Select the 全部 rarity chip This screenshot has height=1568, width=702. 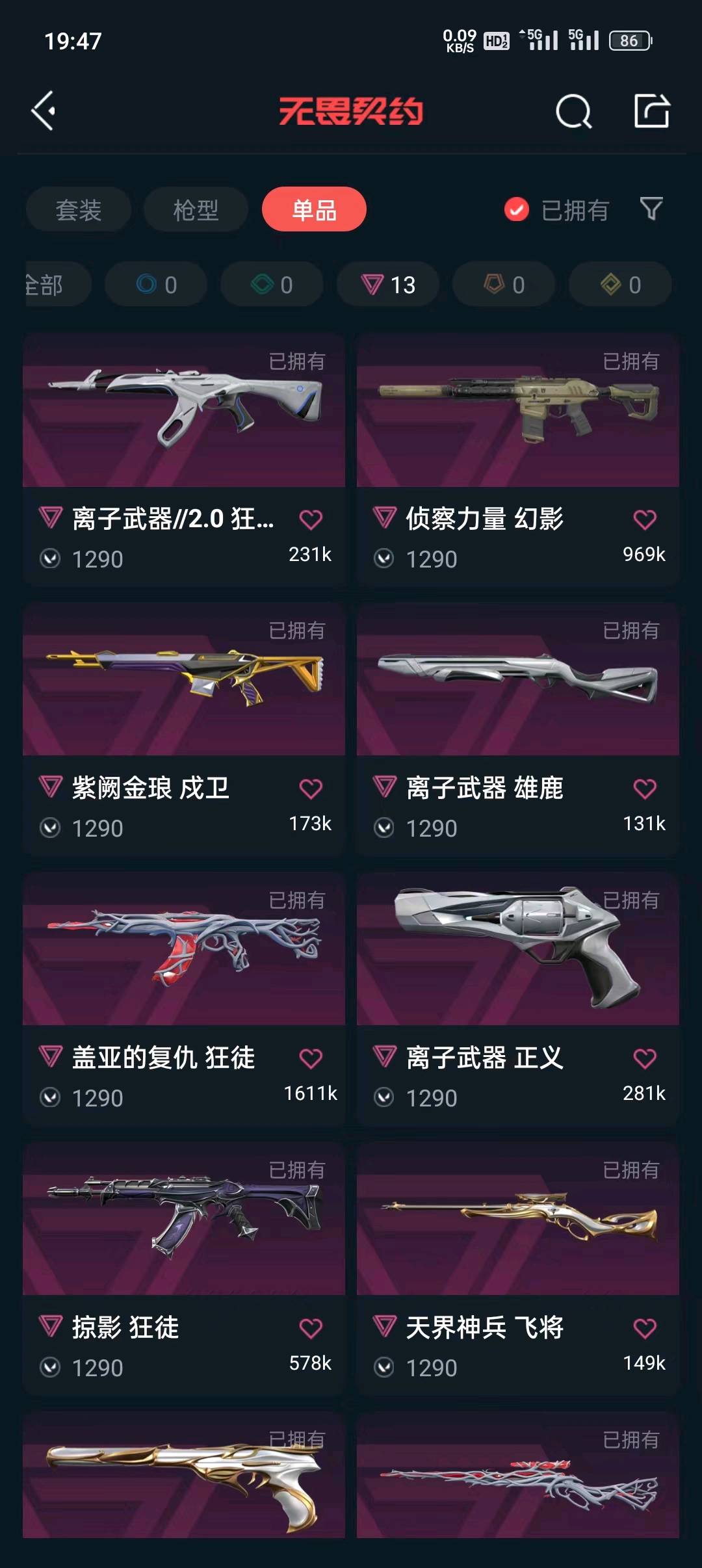click(52, 284)
